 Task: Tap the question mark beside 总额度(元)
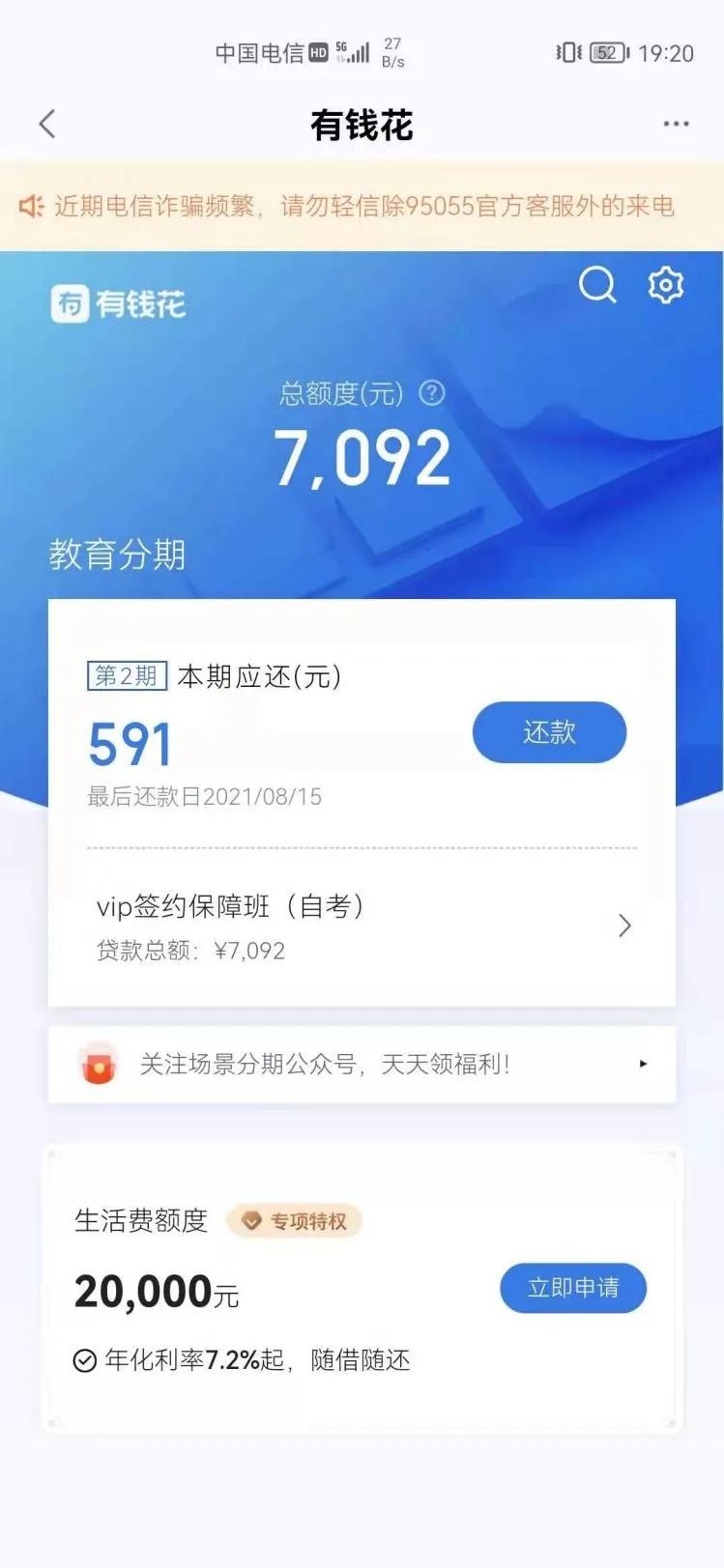[x=433, y=392]
